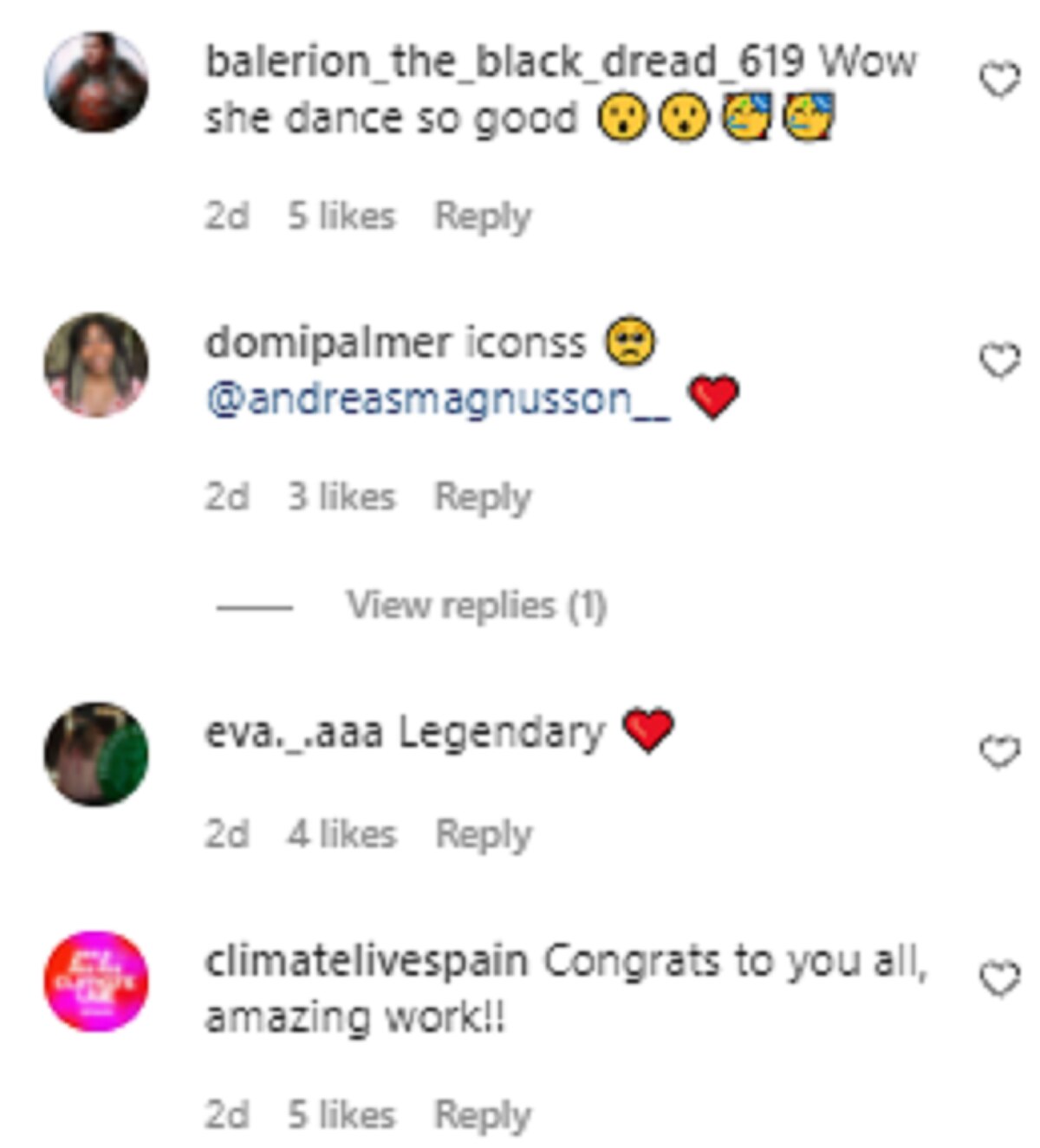Reply to domipalmer's comment
The image size is (1040, 1148).
(482, 497)
